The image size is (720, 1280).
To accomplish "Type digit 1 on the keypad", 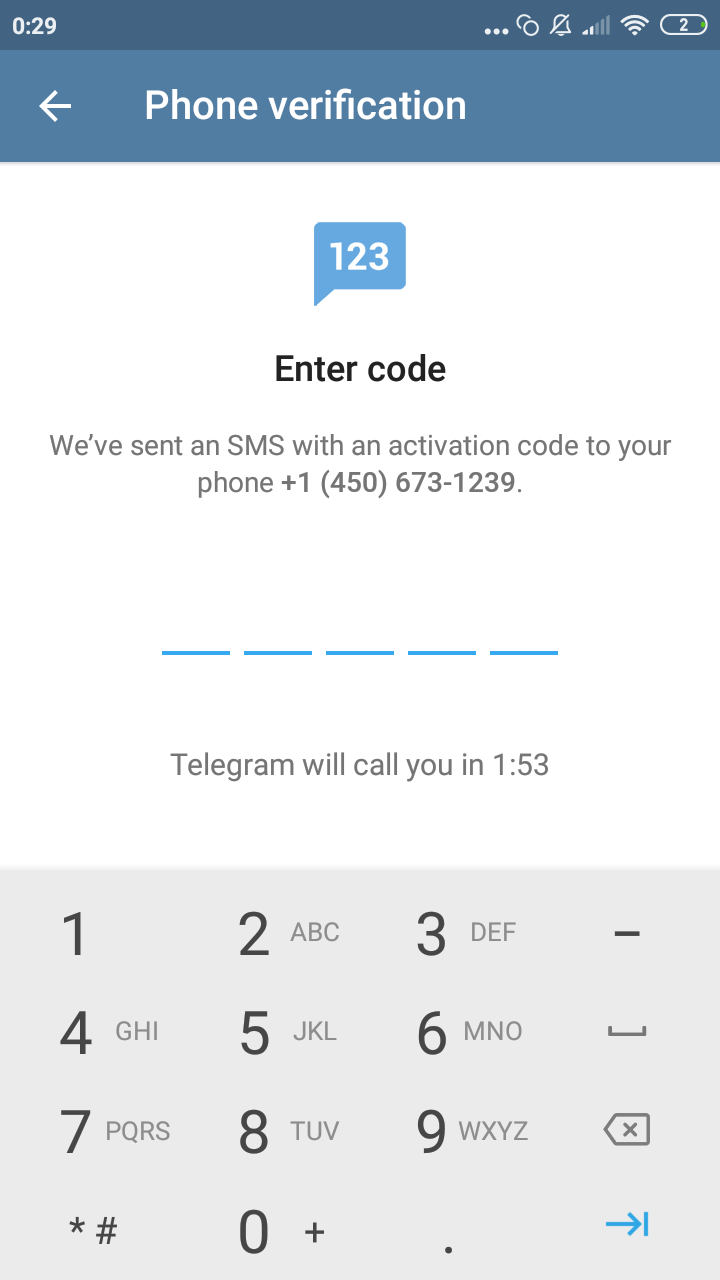I will click(90, 934).
